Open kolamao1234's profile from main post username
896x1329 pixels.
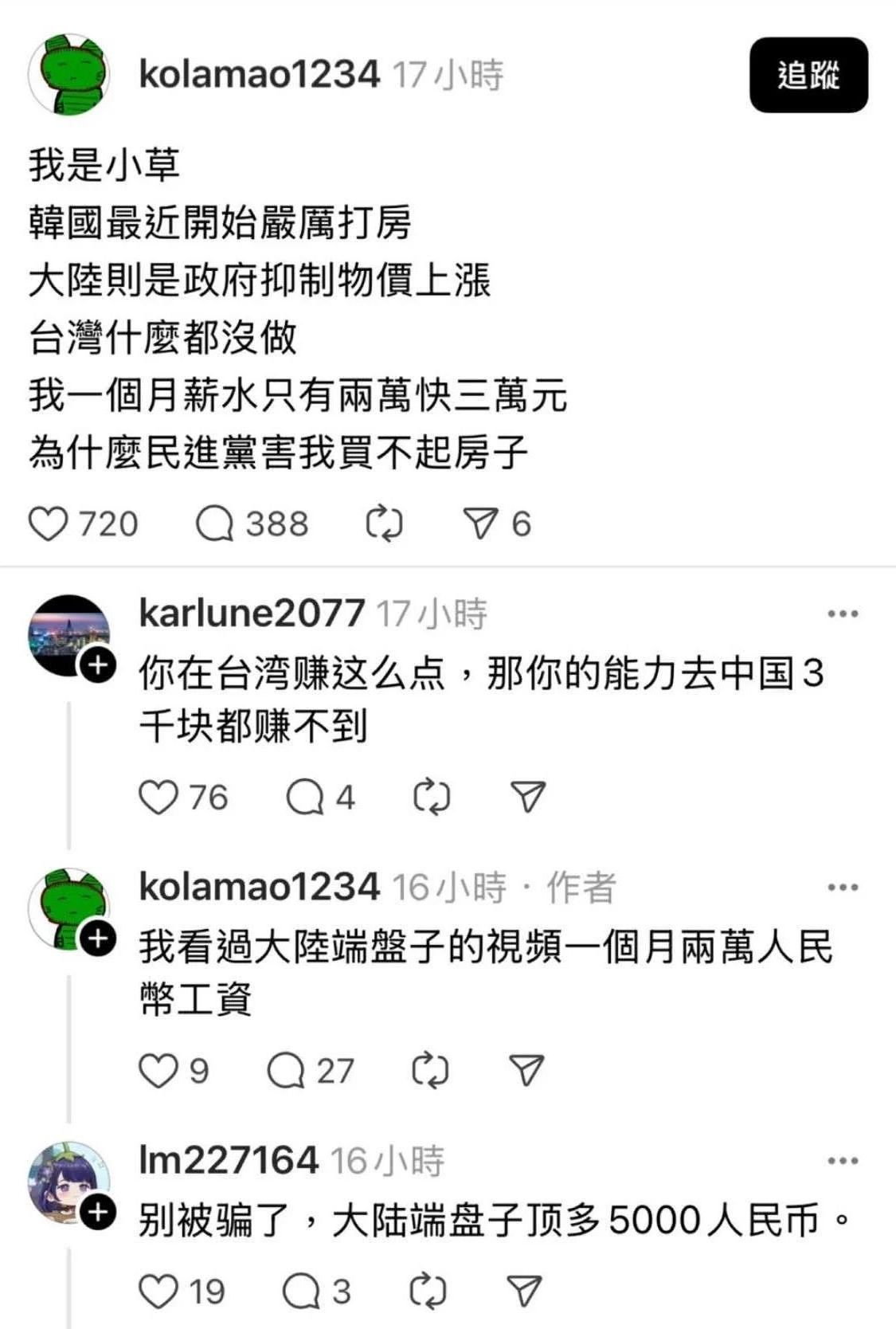click(259, 75)
